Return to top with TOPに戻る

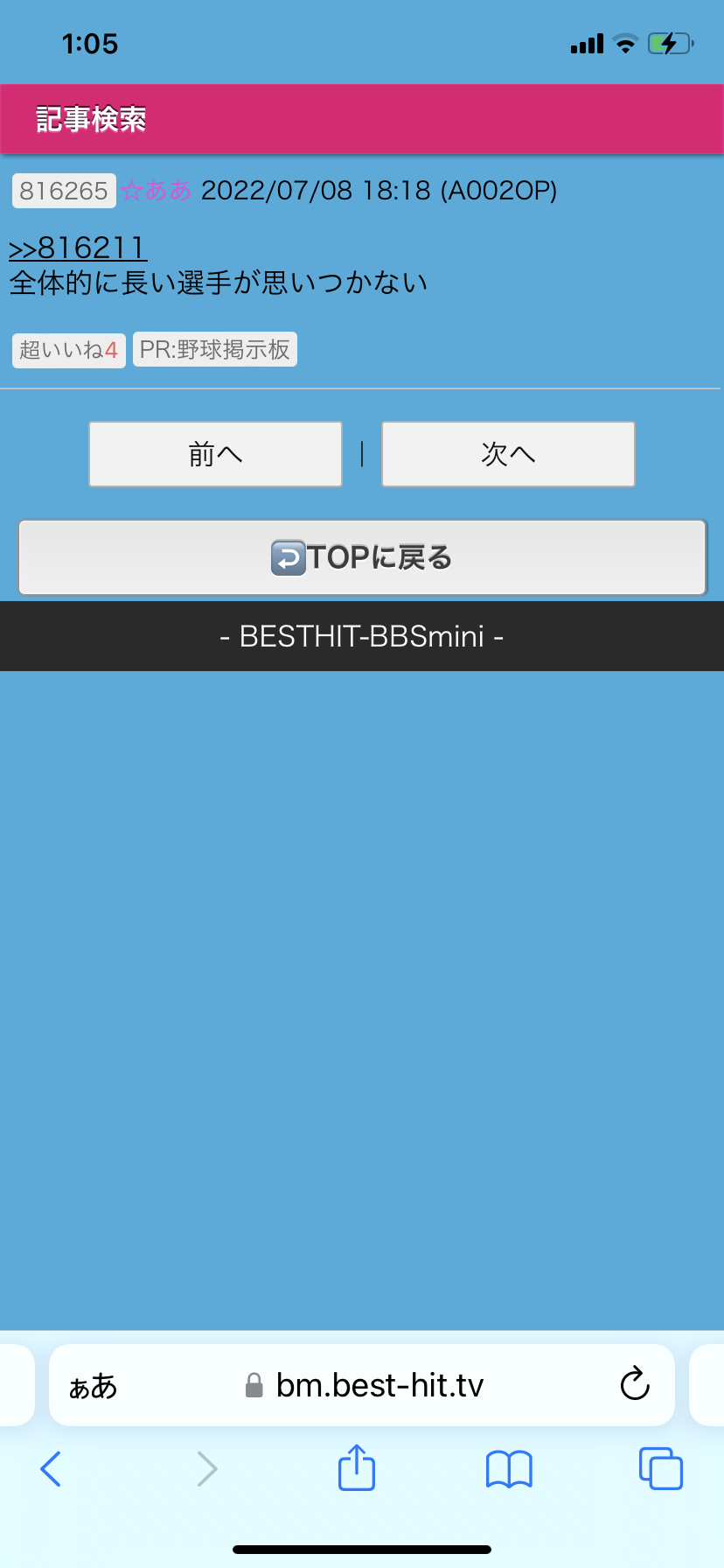362,557
